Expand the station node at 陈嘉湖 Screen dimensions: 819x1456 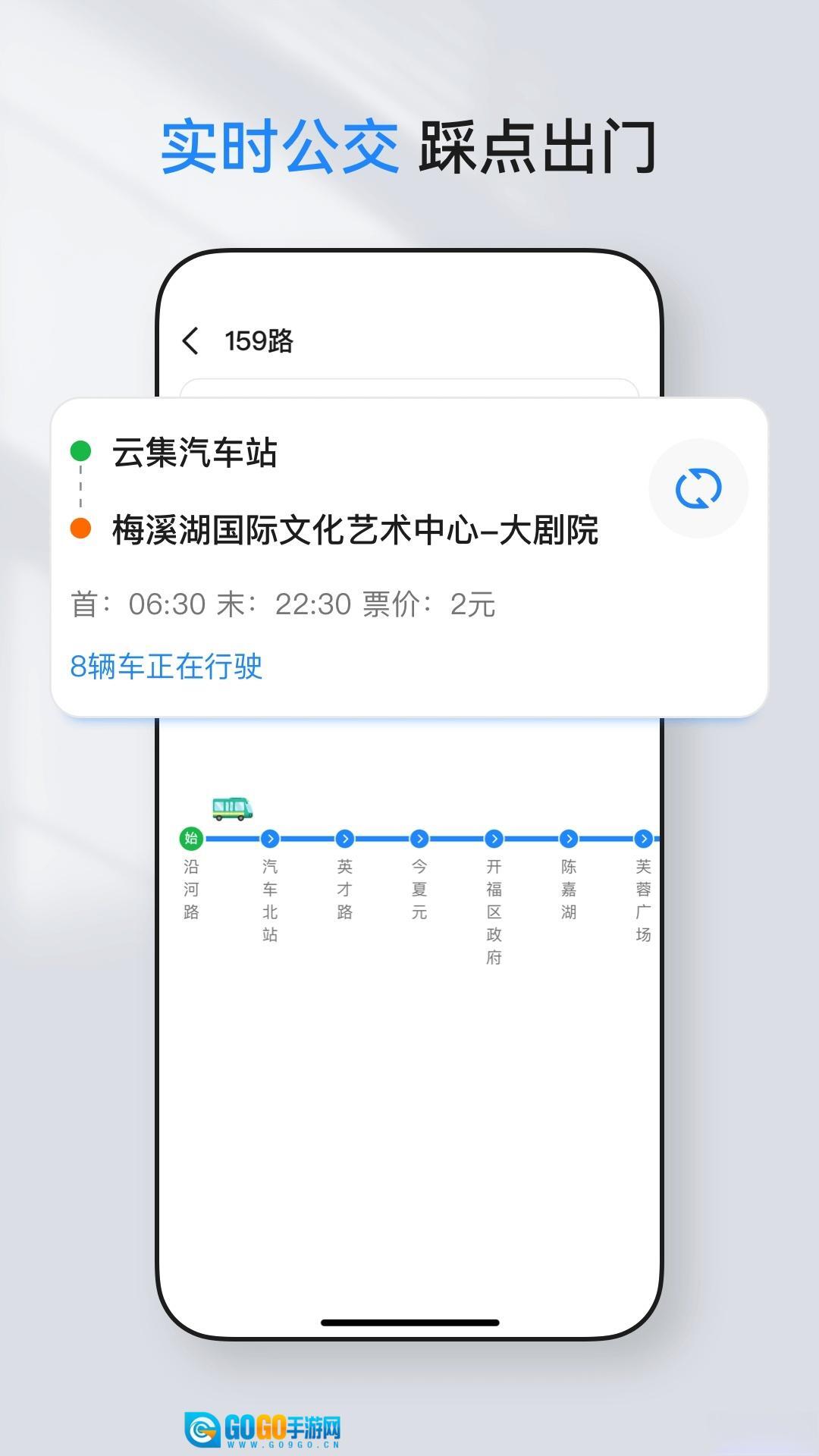click(569, 838)
